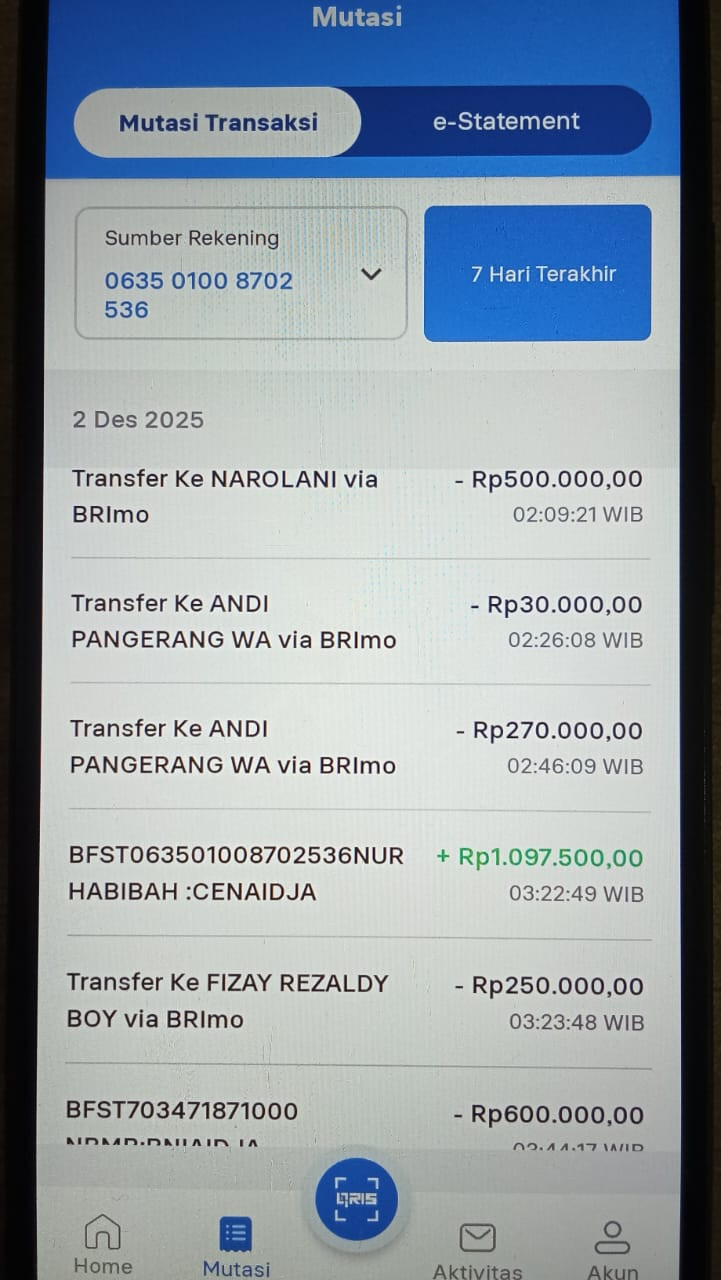Select the Mutasi bottom navigation item
Screen dimensions: 721x1280
point(236,1247)
